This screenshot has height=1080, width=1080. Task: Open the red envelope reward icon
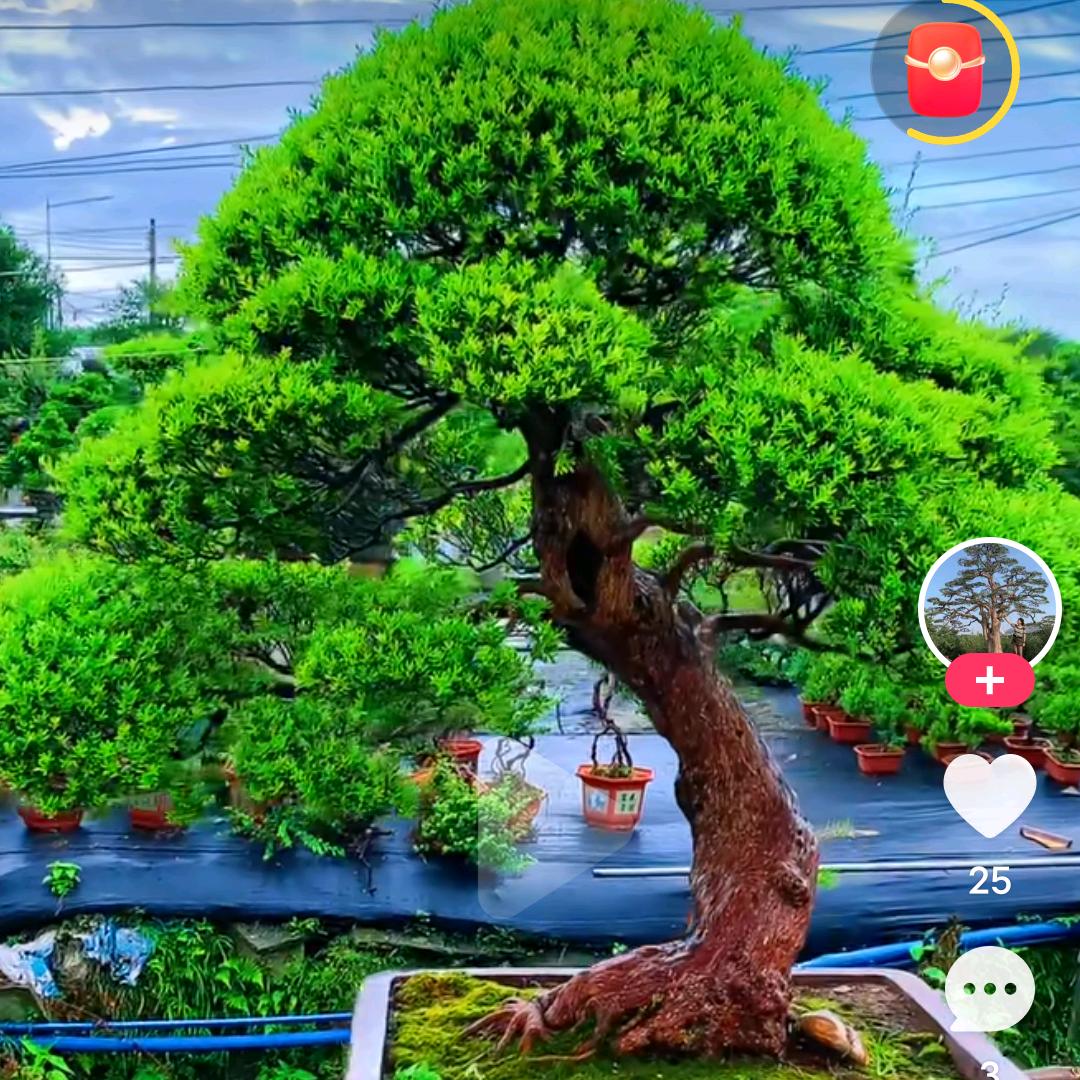[944, 69]
